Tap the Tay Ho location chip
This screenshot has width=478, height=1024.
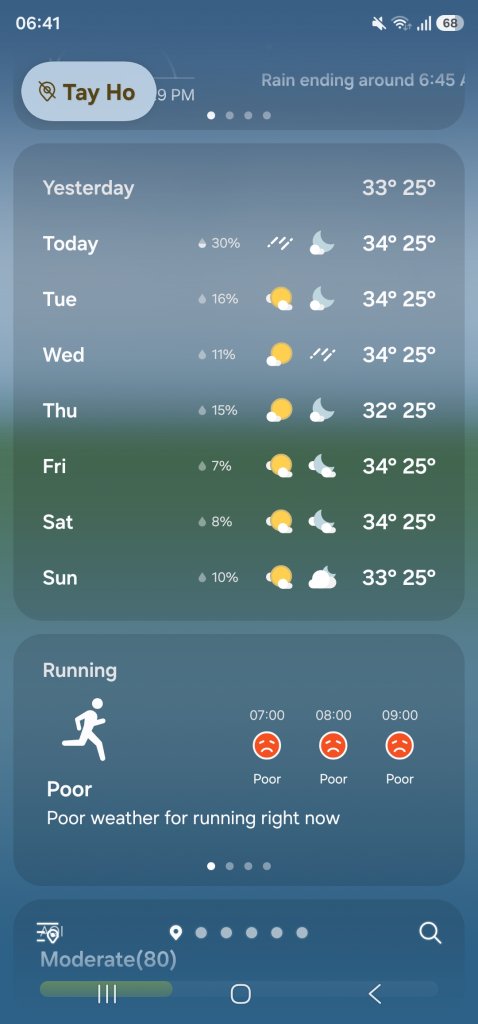coord(88,92)
